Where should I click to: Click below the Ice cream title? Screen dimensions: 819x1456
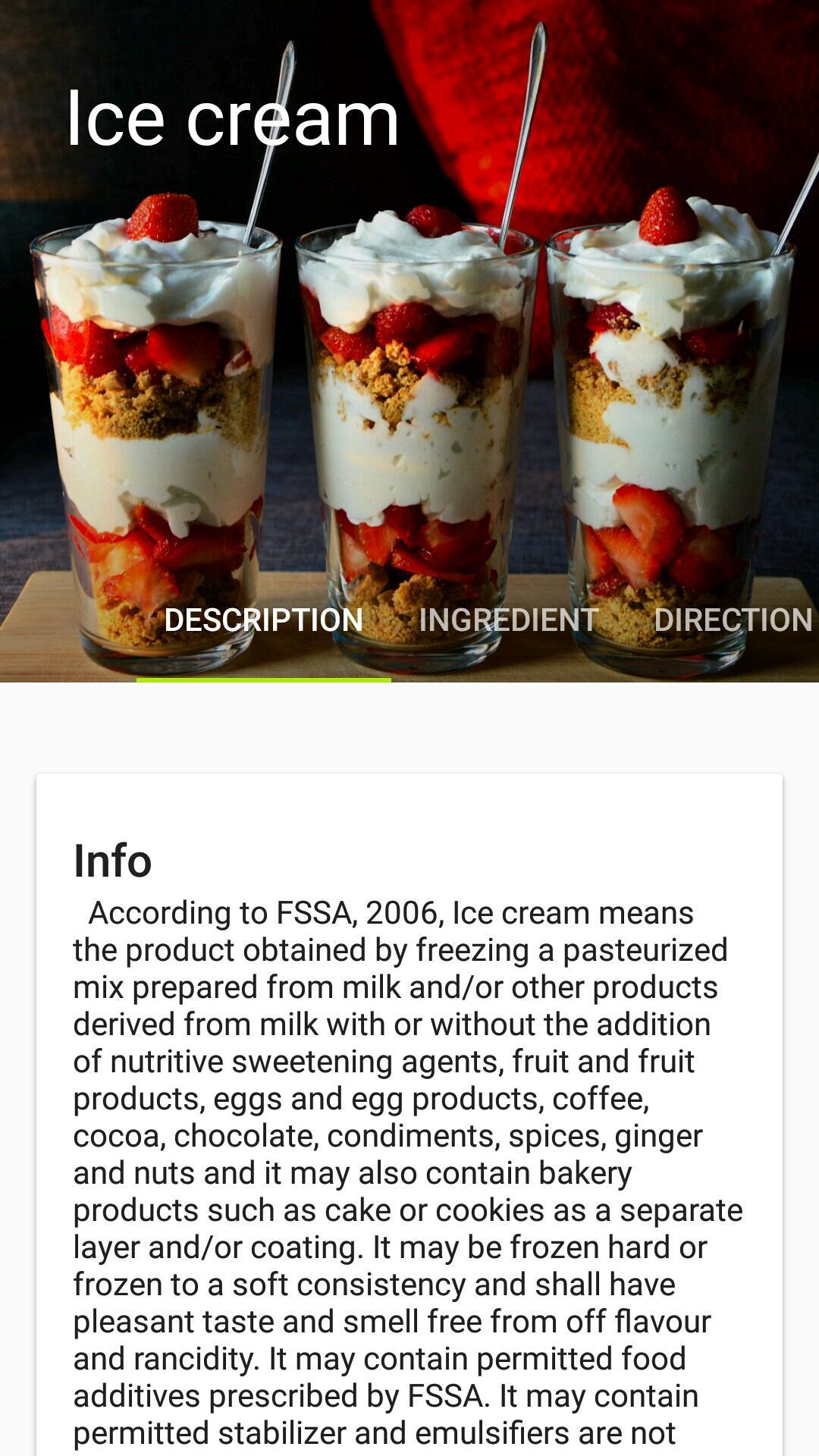[227, 174]
